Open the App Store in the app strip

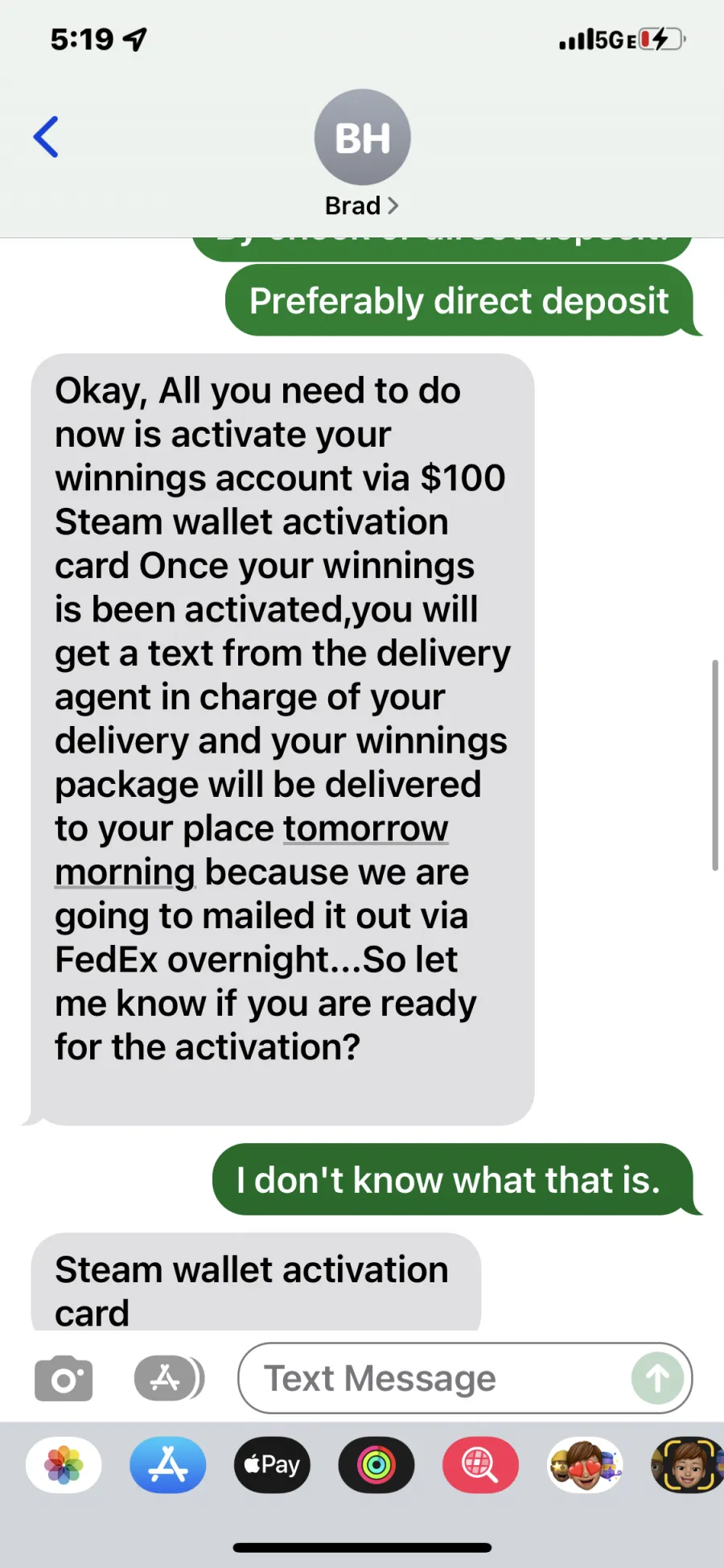click(168, 1465)
